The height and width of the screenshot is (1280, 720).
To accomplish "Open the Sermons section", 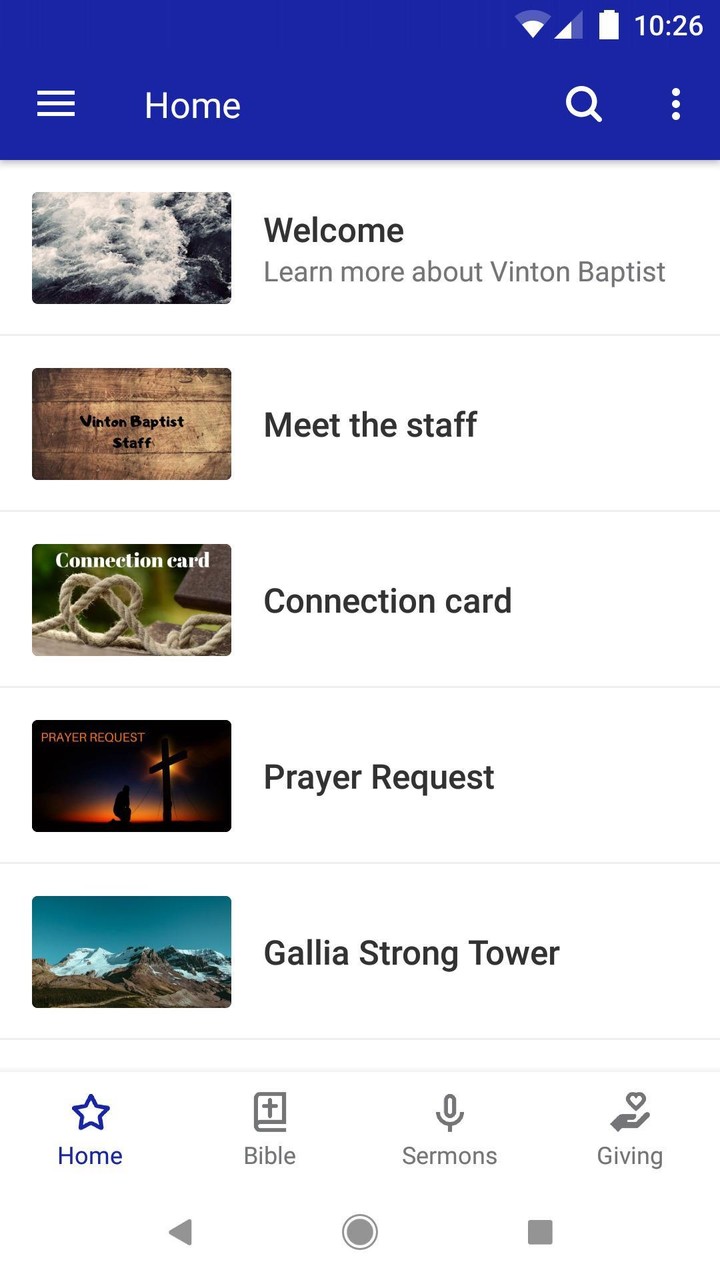I will tap(449, 1128).
